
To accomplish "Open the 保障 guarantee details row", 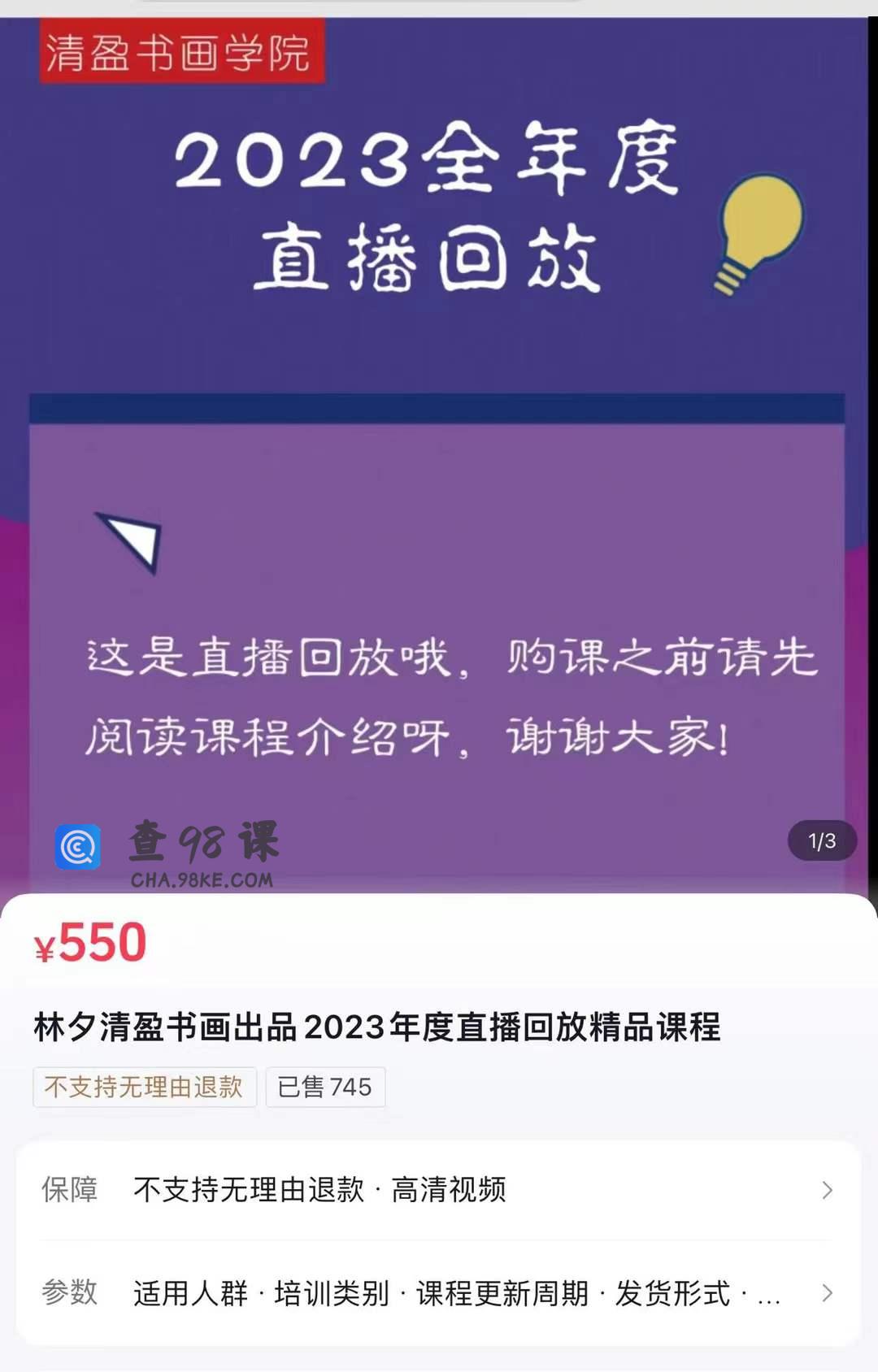I will (437, 1190).
